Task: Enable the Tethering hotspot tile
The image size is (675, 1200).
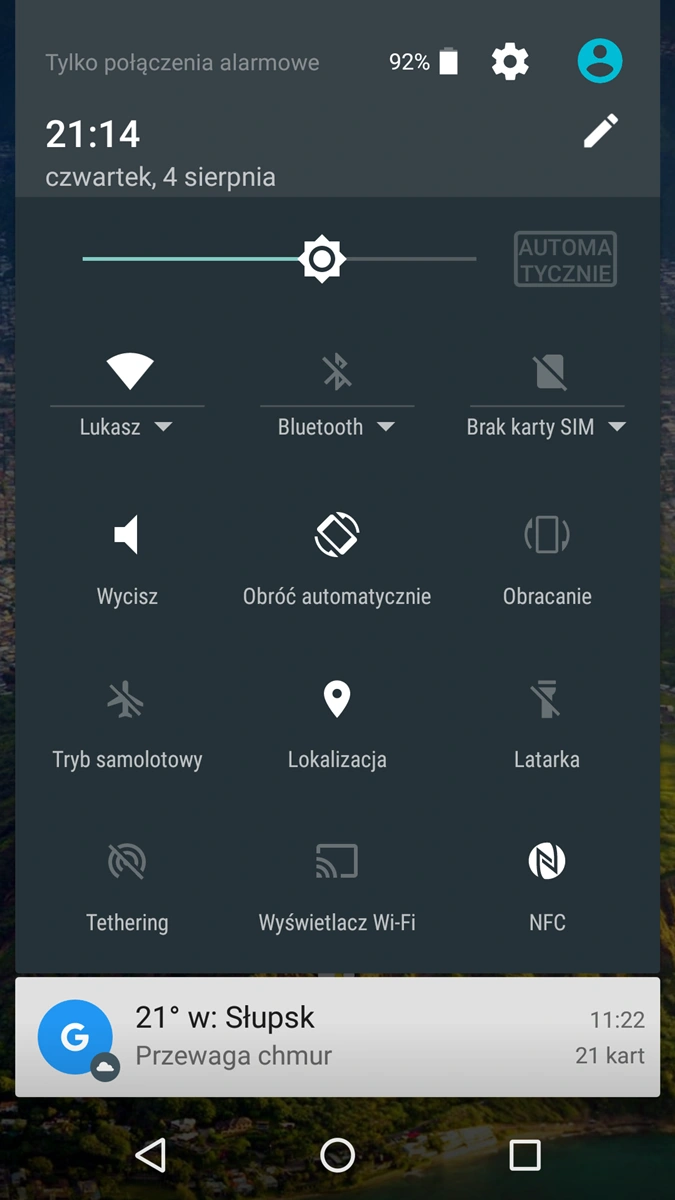Action: click(127, 882)
